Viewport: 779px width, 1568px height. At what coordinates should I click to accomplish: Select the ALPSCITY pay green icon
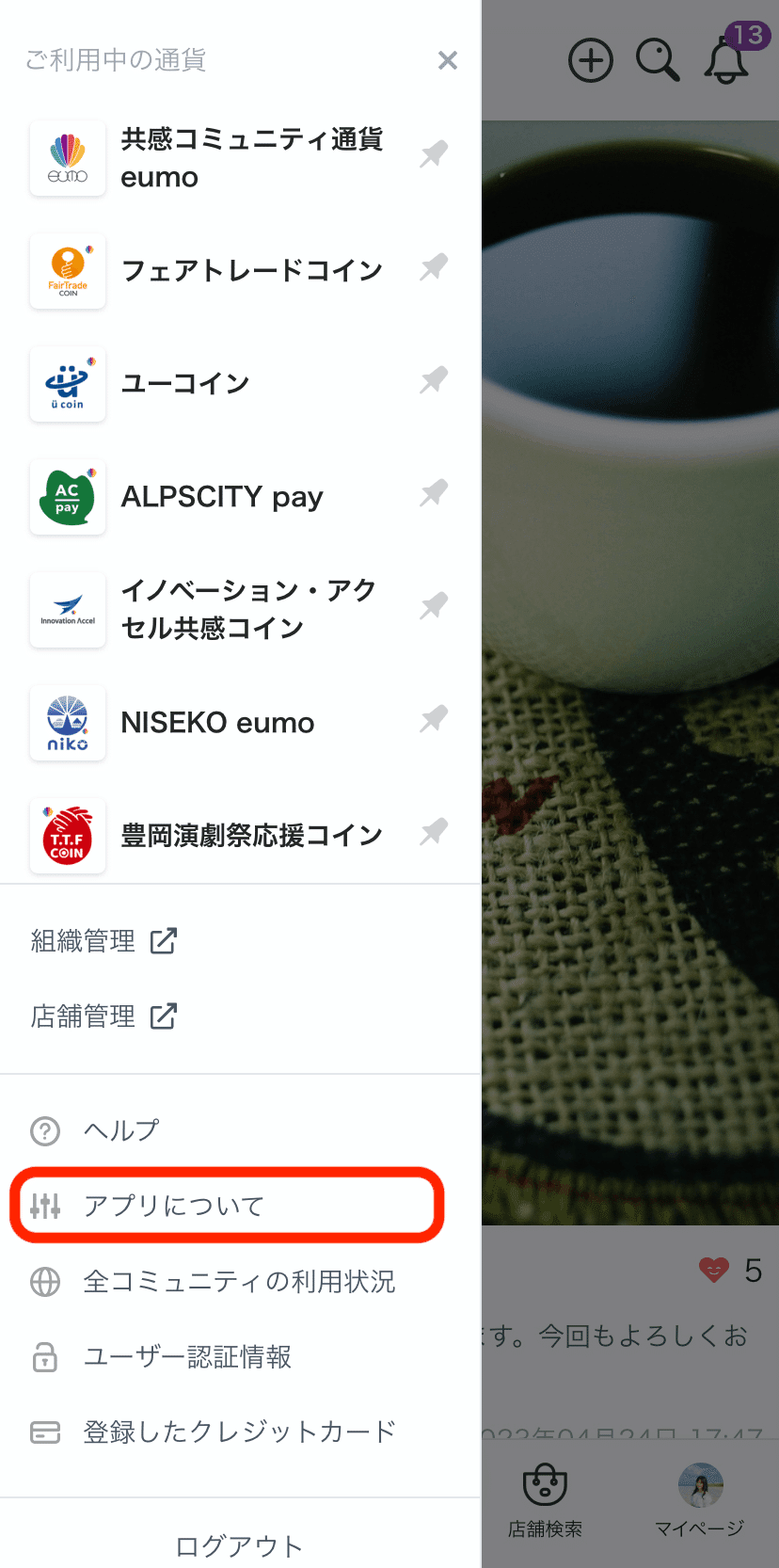pos(67,497)
